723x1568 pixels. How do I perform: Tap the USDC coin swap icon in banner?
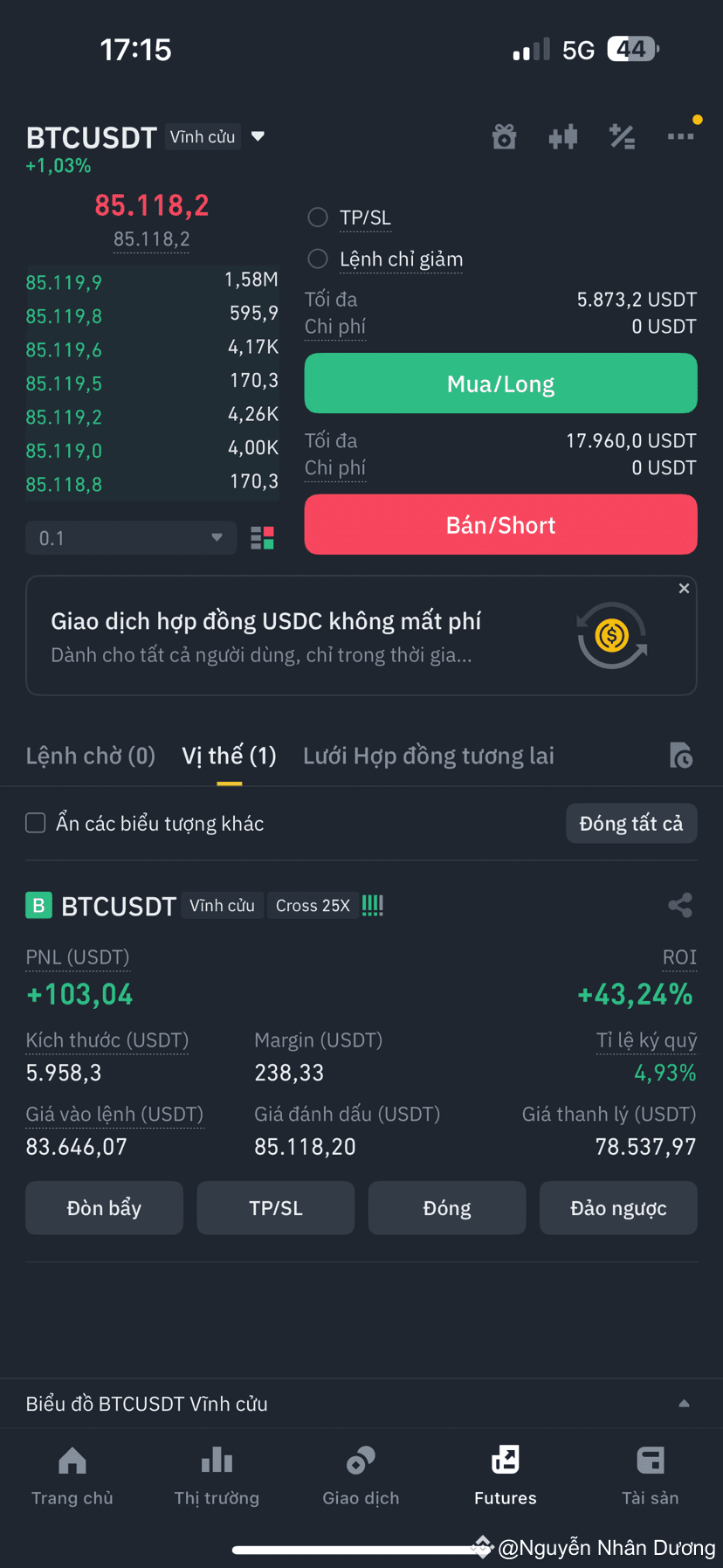click(611, 635)
